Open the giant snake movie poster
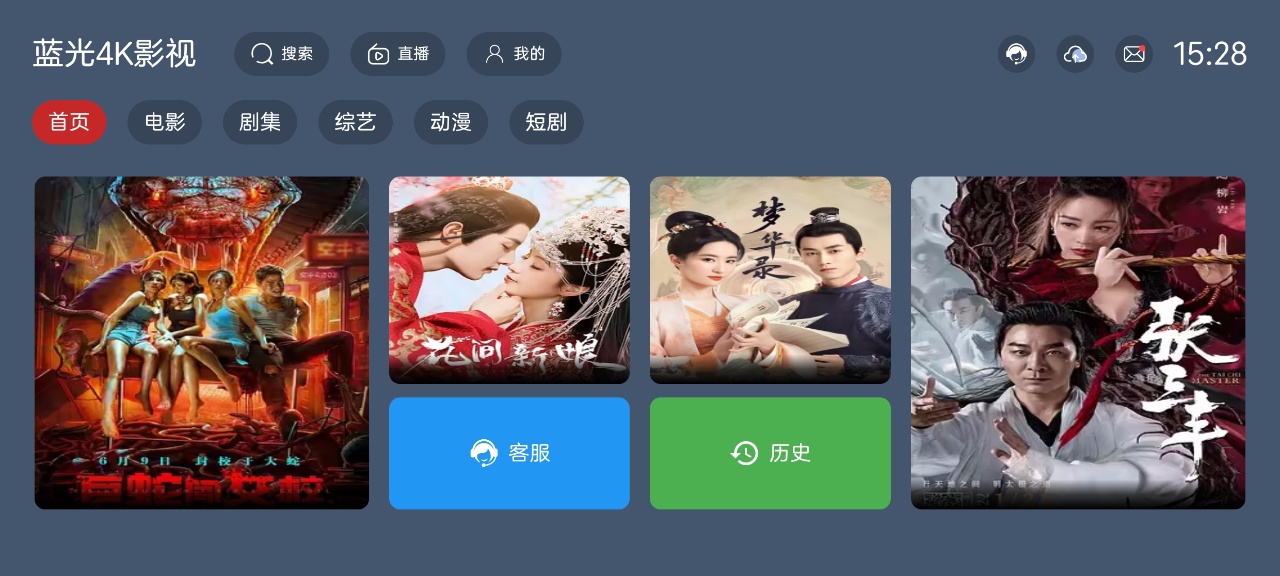The width and height of the screenshot is (1280, 576). coord(202,342)
